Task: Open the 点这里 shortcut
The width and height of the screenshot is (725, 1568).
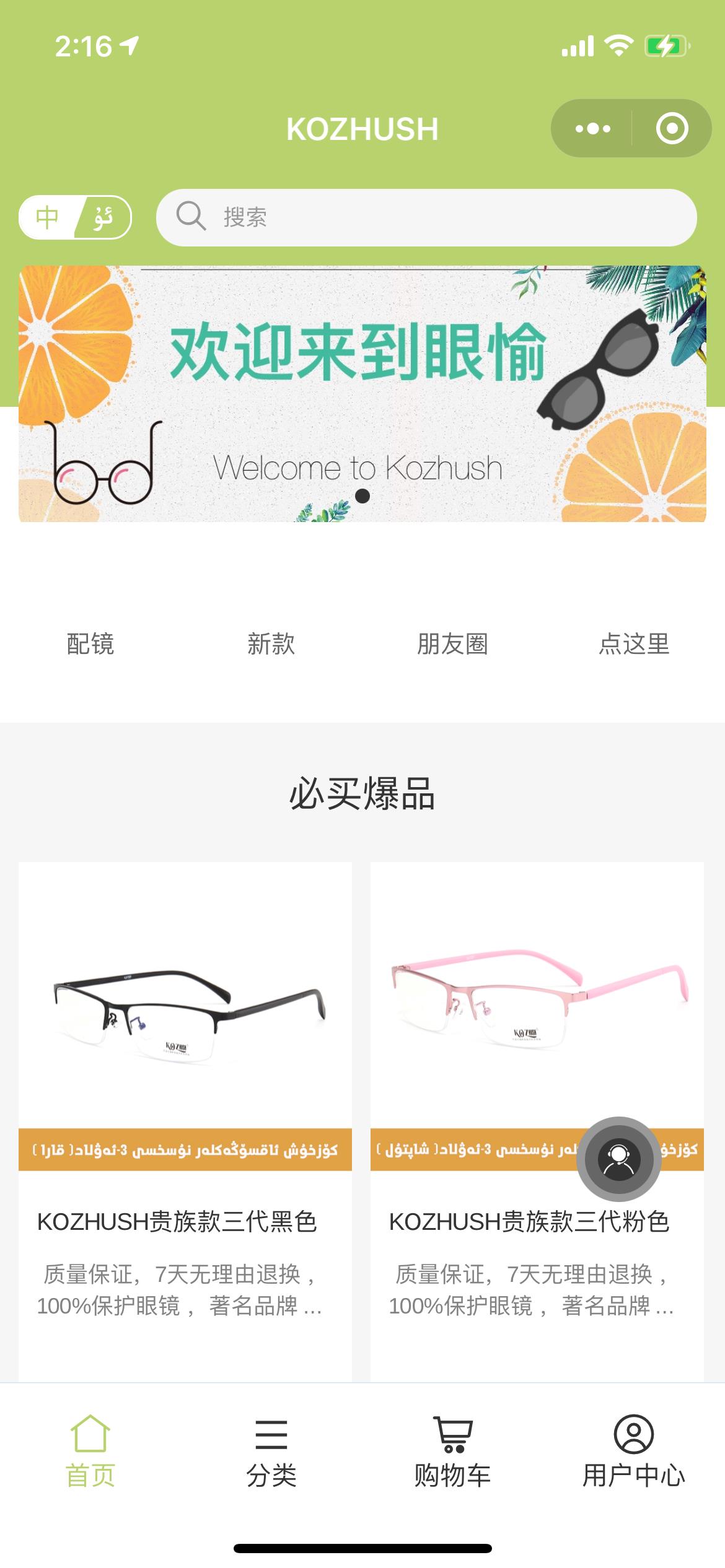Action: (x=634, y=644)
